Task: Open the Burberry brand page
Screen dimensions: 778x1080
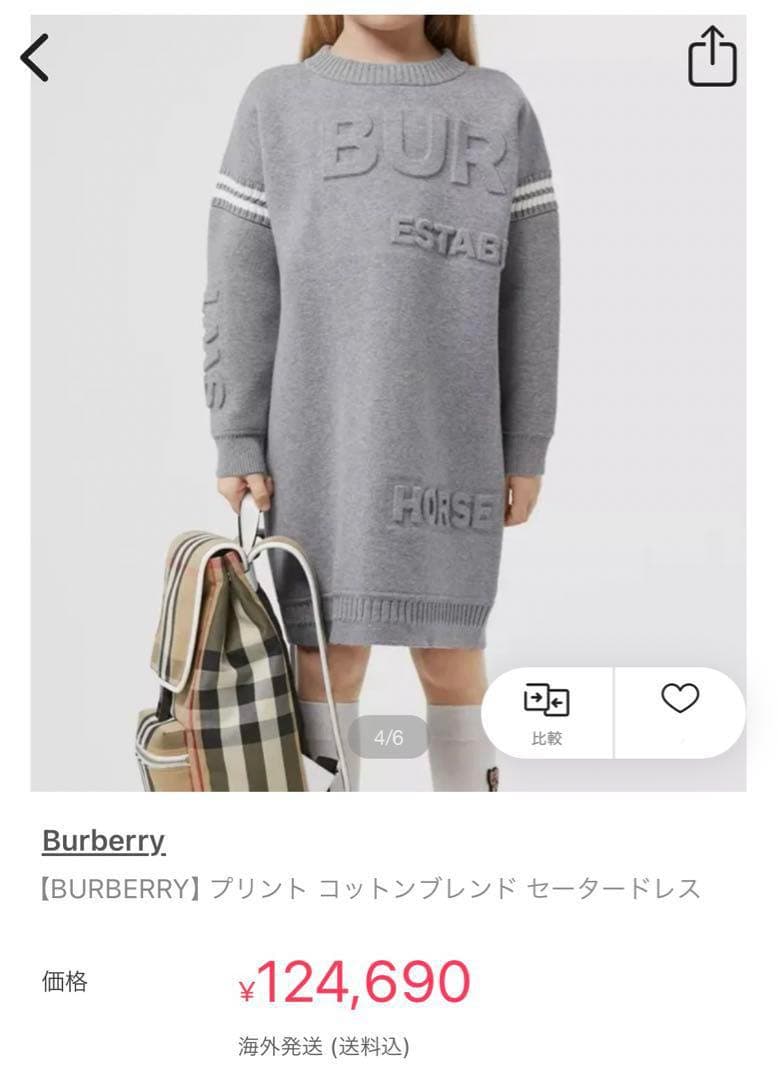Action: 104,841
